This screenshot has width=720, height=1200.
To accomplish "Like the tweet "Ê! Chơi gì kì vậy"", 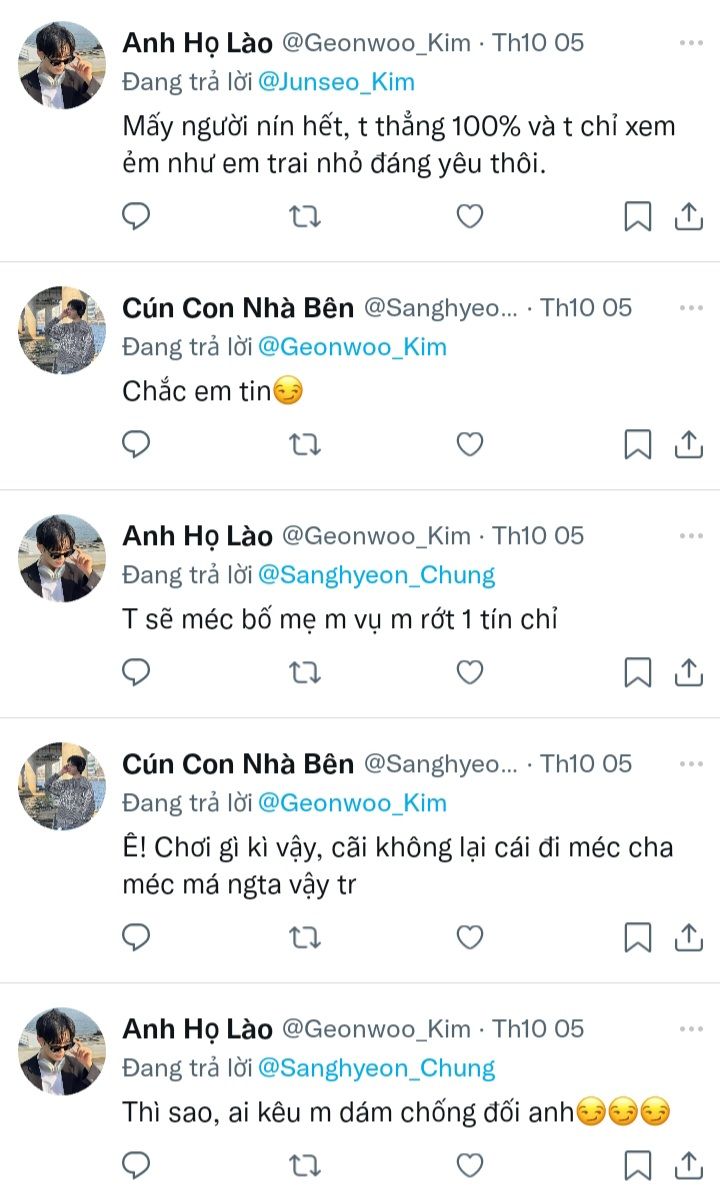I will 469,937.
